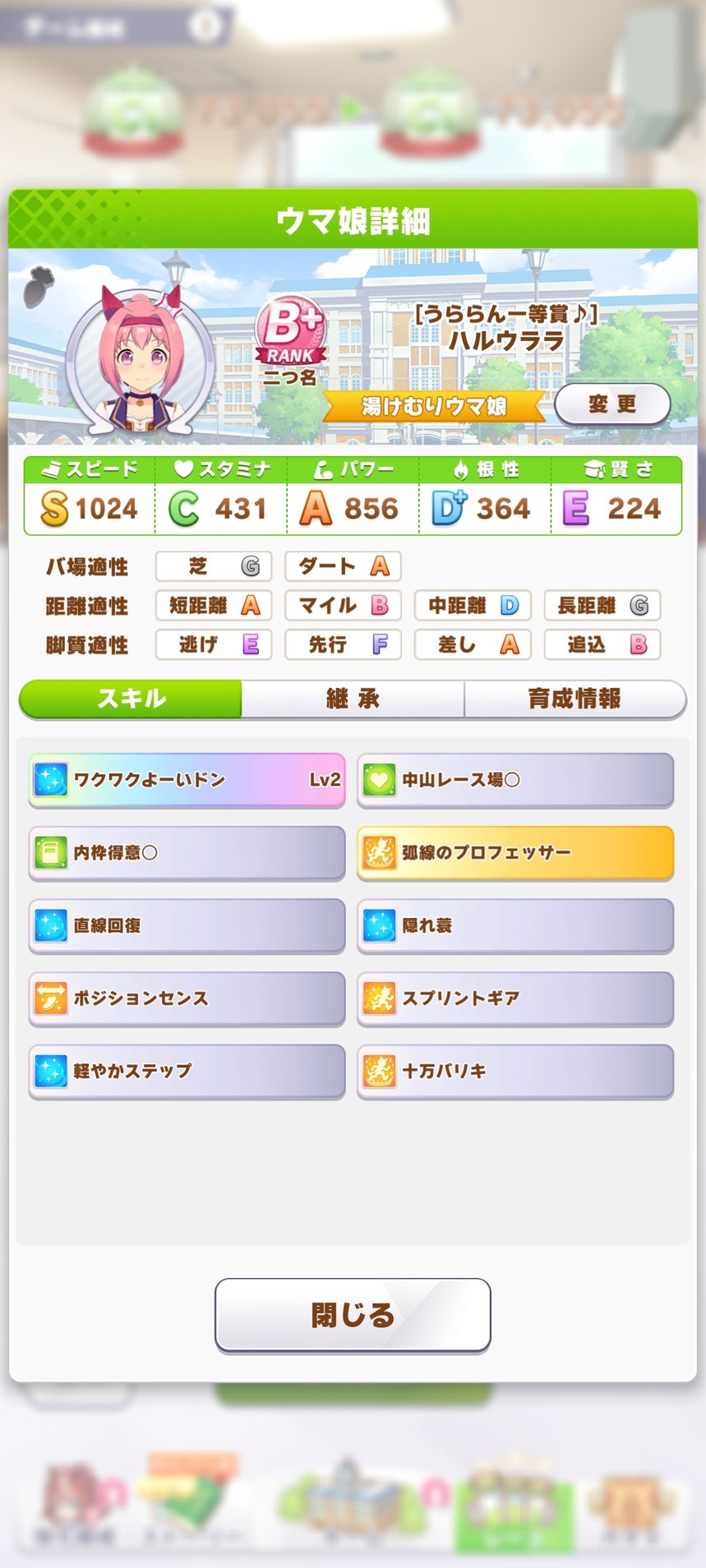Open skill ワクワクよーいドン details

[x=187, y=779]
